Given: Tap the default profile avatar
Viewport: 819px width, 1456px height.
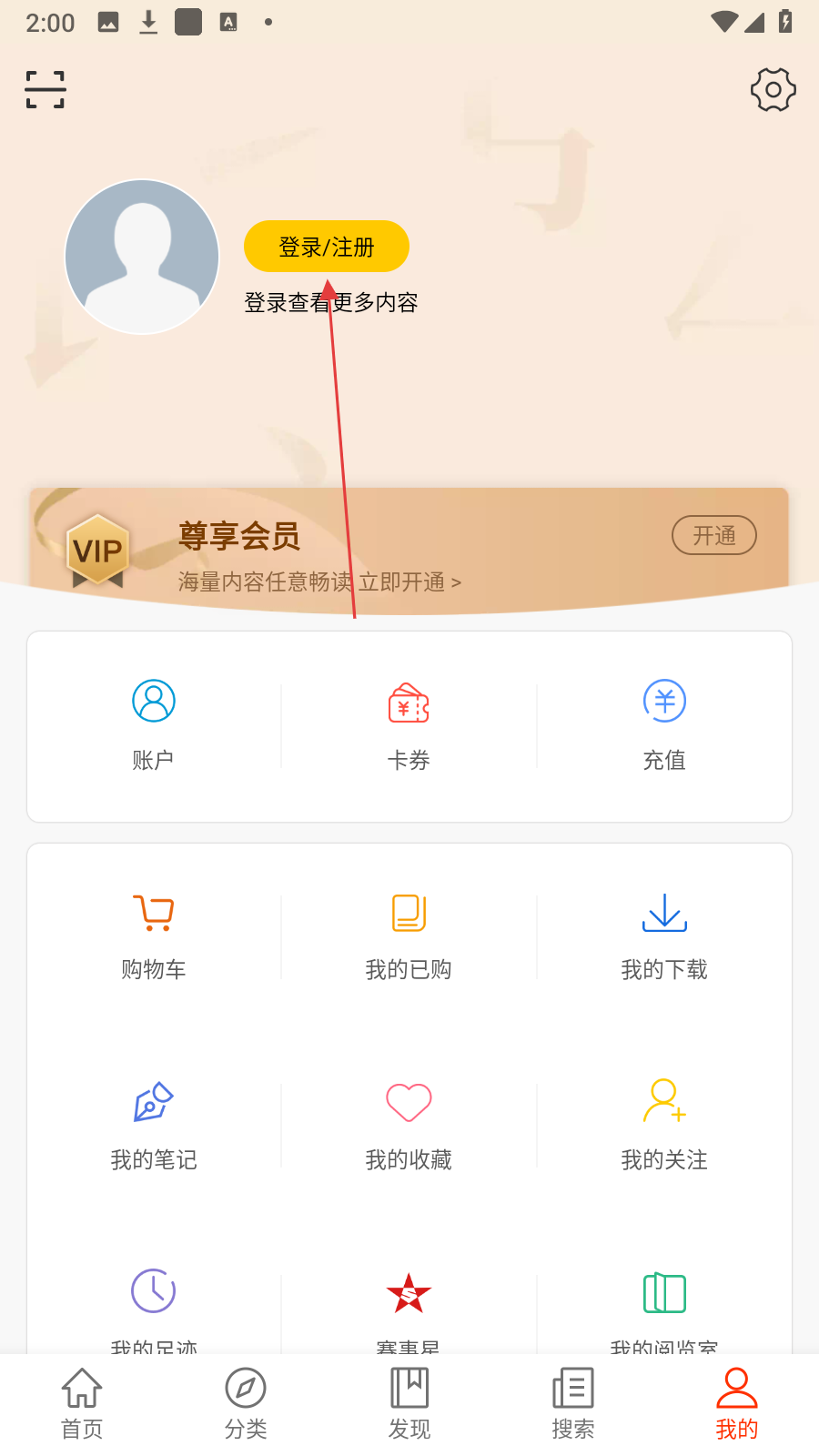Looking at the screenshot, I should click(142, 257).
